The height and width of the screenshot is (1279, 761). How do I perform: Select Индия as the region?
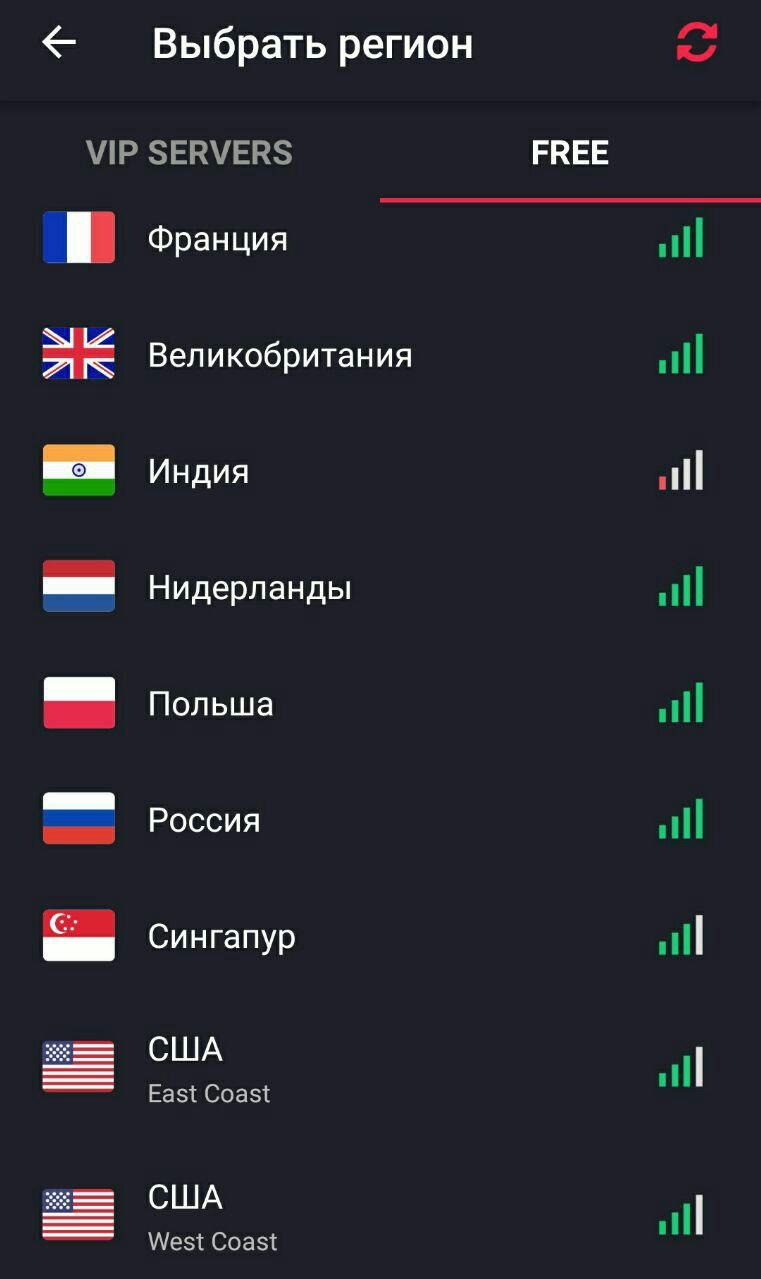(199, 471)
